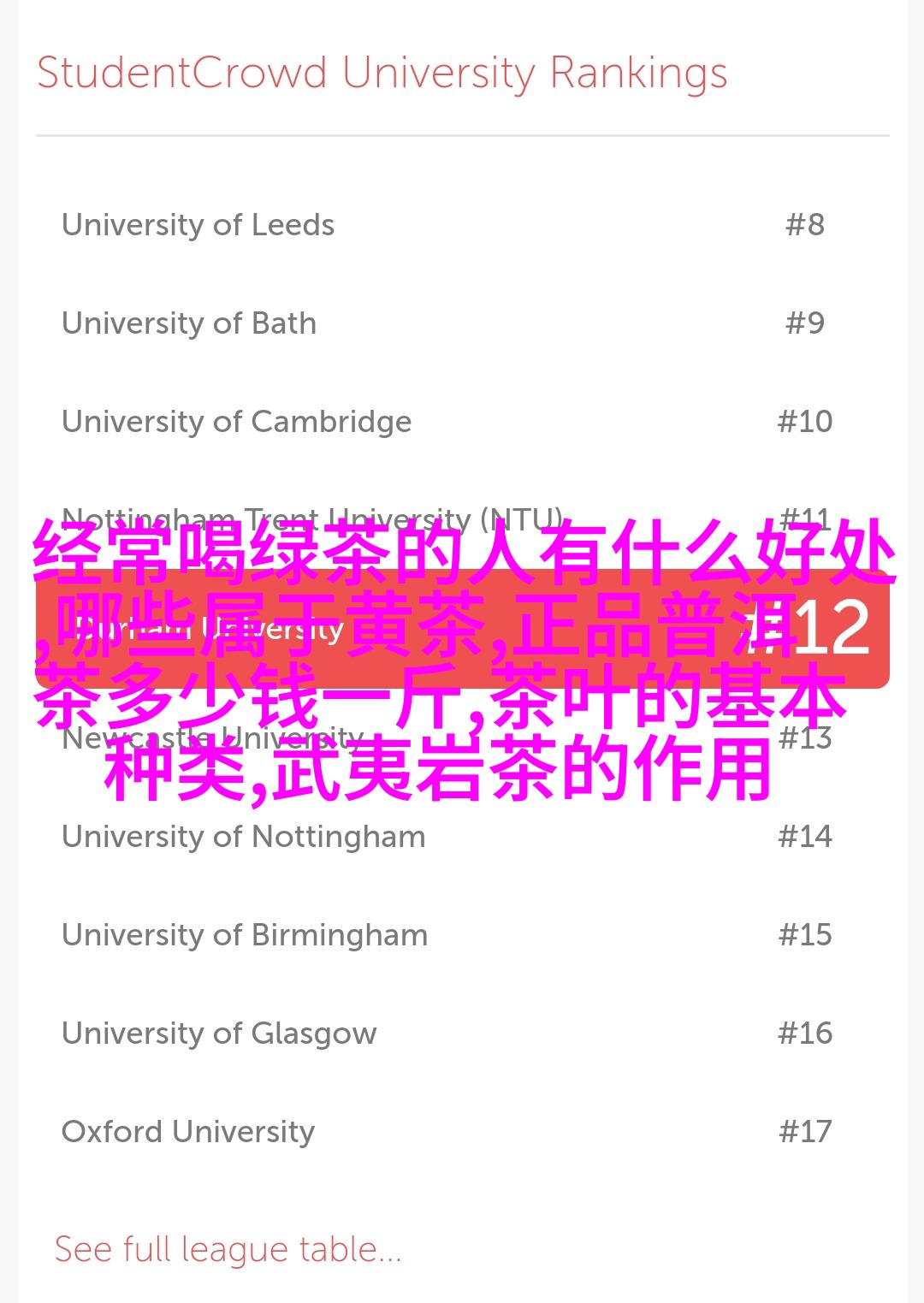924x1303 pixels.
Task: Open the full league table link
Action: 228,1249
